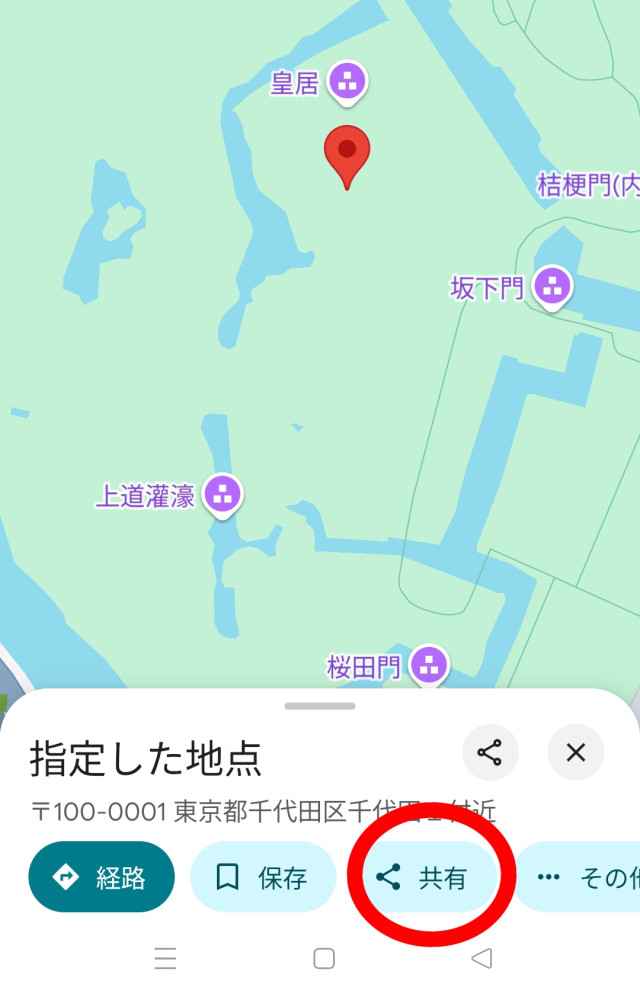The width and height of the screenshot is (640, 997).
Task: Open the 坂下門 map marker
Action: point(551,287)
